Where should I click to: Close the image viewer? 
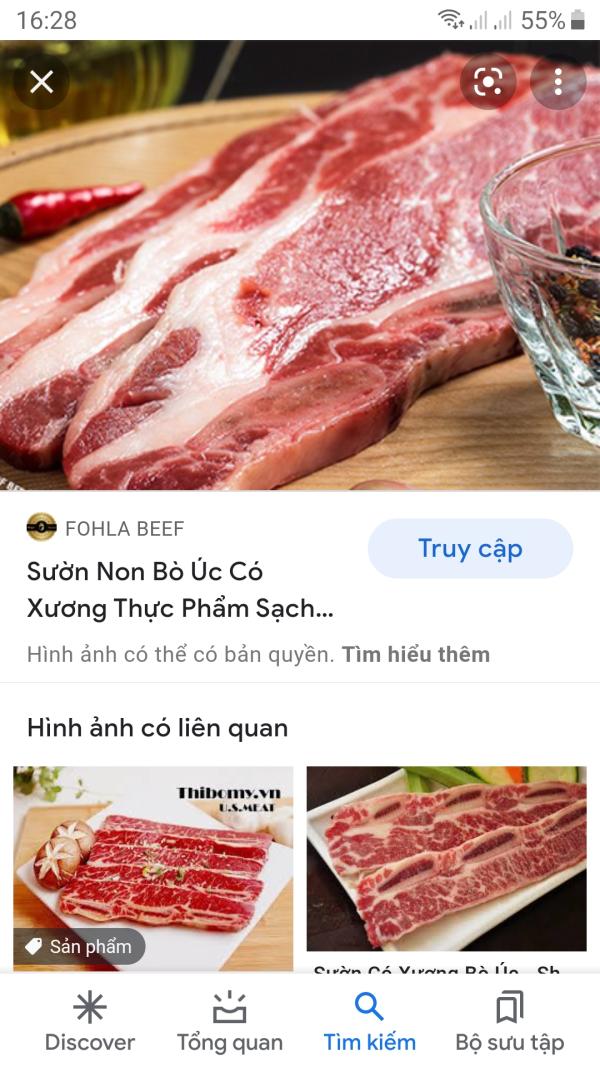click(41, 82)
